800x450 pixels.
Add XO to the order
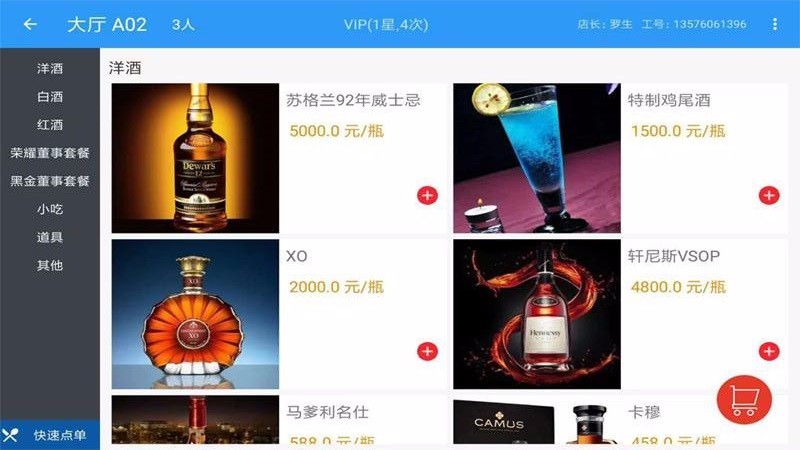427,351
